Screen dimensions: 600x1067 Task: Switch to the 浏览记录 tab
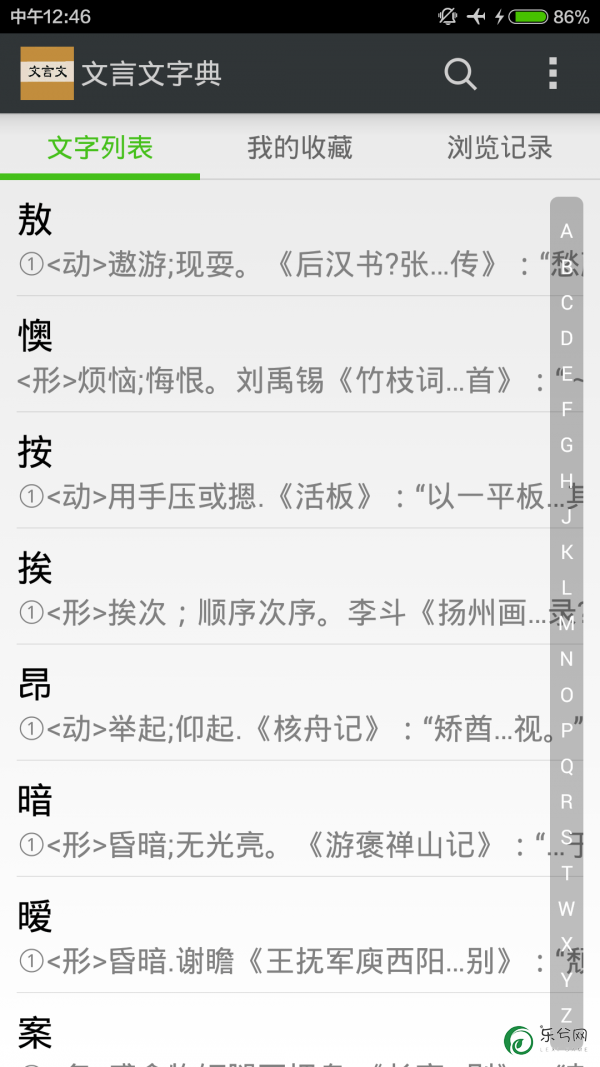(500, 148)
